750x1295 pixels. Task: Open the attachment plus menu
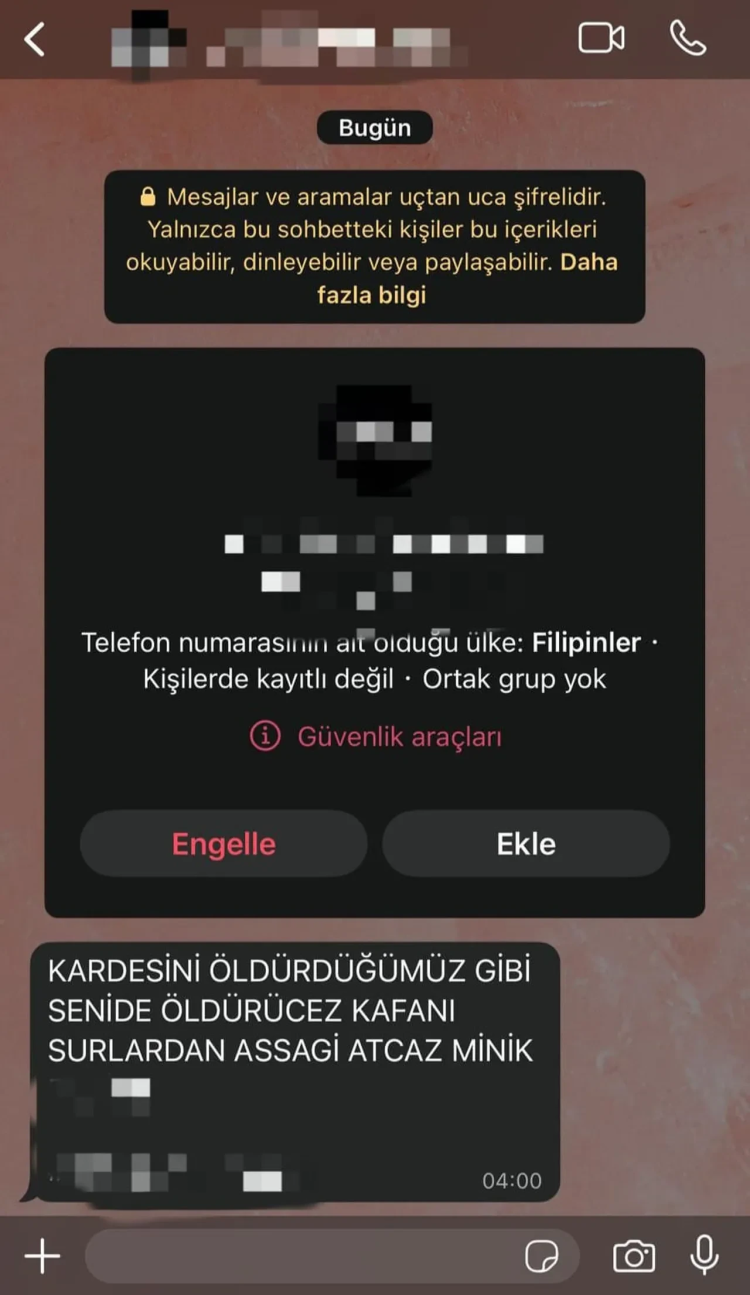(42, 1256)
